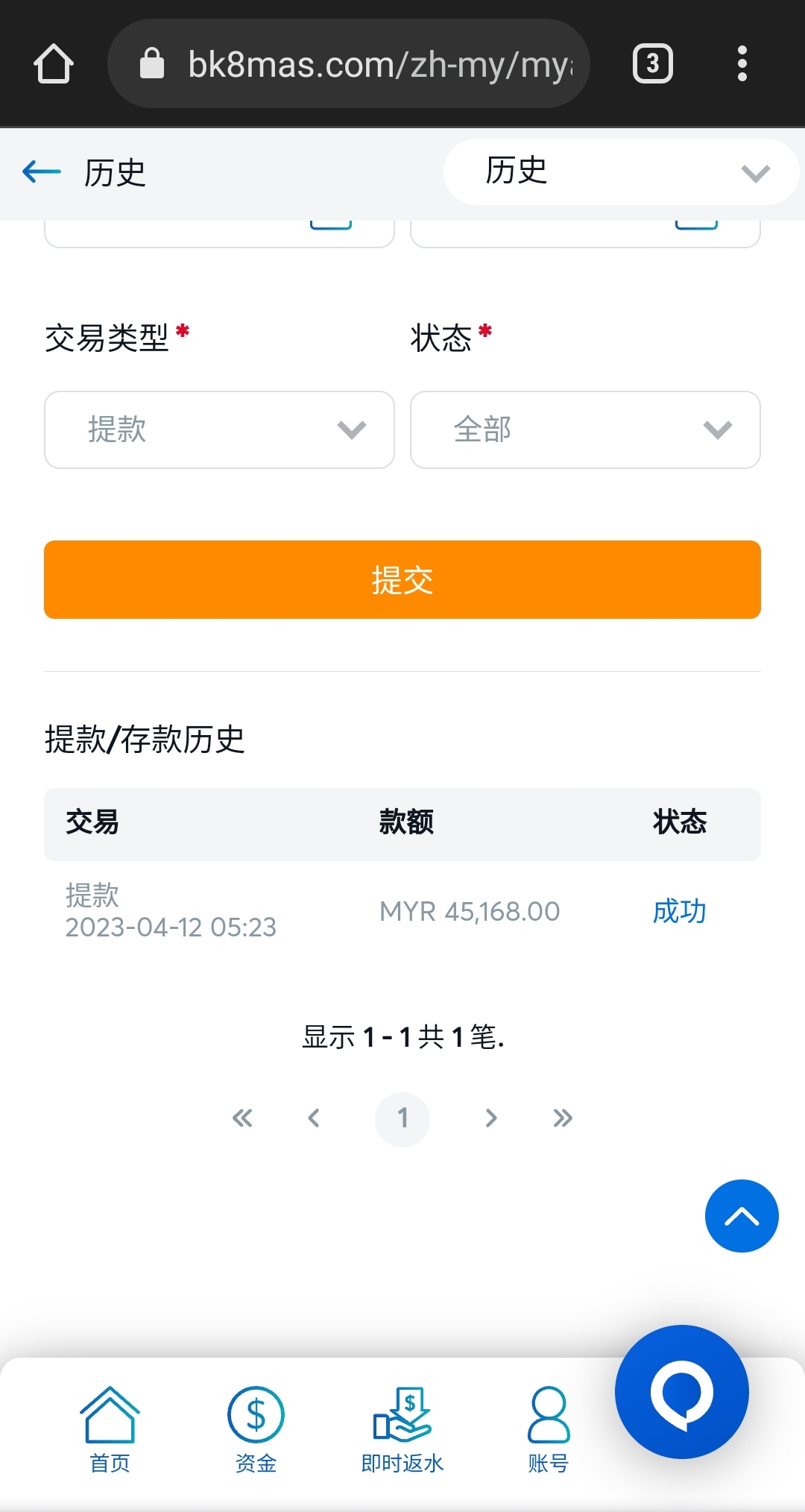
Task: Open the browser three-dot menu
Action: (x=742, y=64)
